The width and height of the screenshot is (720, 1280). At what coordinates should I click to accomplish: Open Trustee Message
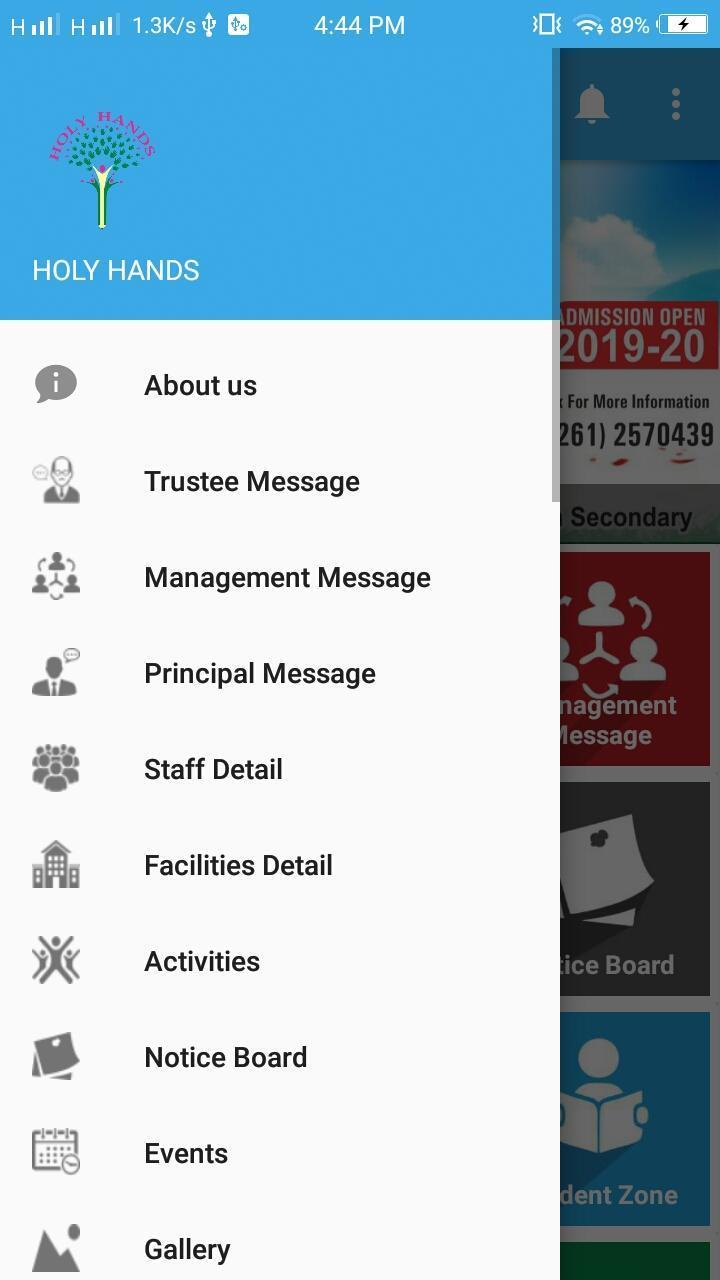(x=251, y=481)
